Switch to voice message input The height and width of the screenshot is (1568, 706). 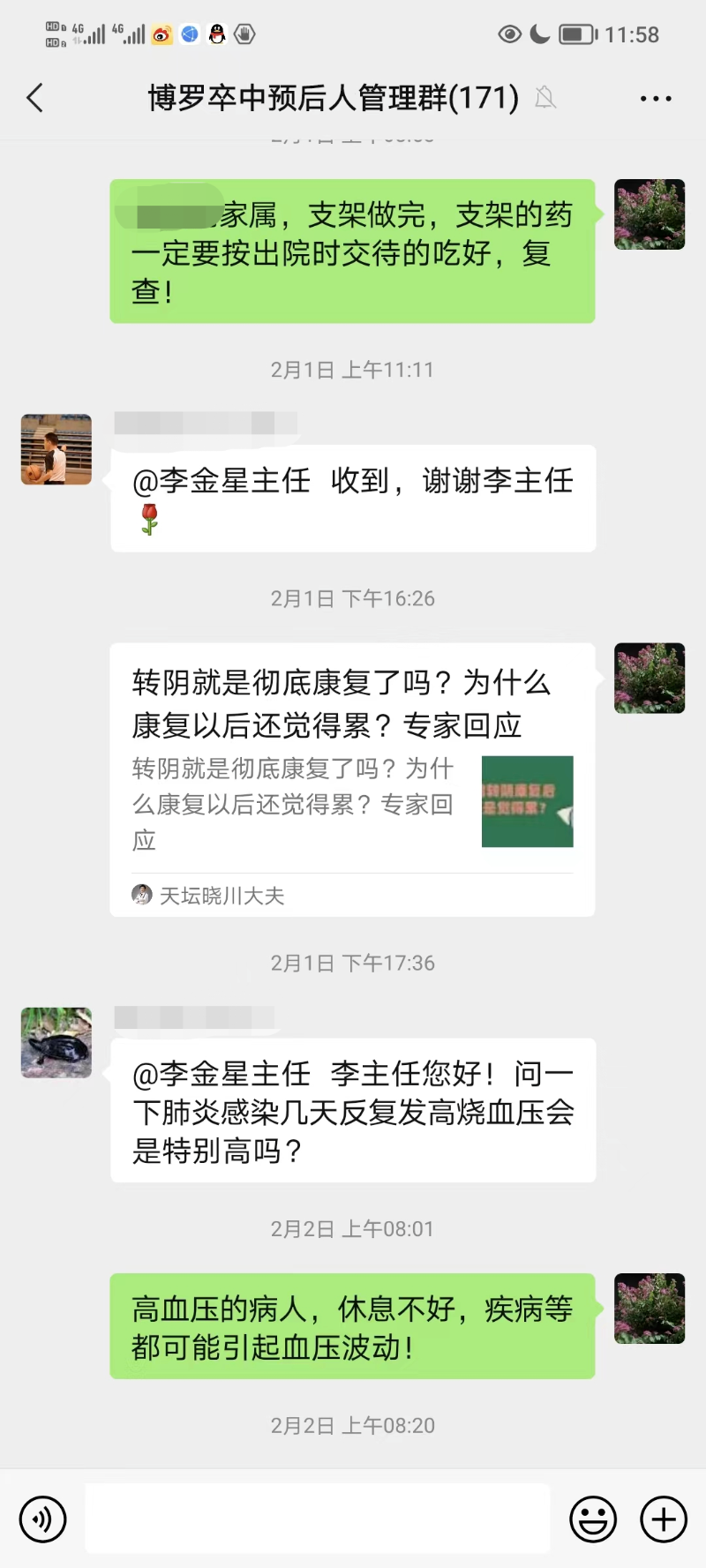tap(42, 1519)
